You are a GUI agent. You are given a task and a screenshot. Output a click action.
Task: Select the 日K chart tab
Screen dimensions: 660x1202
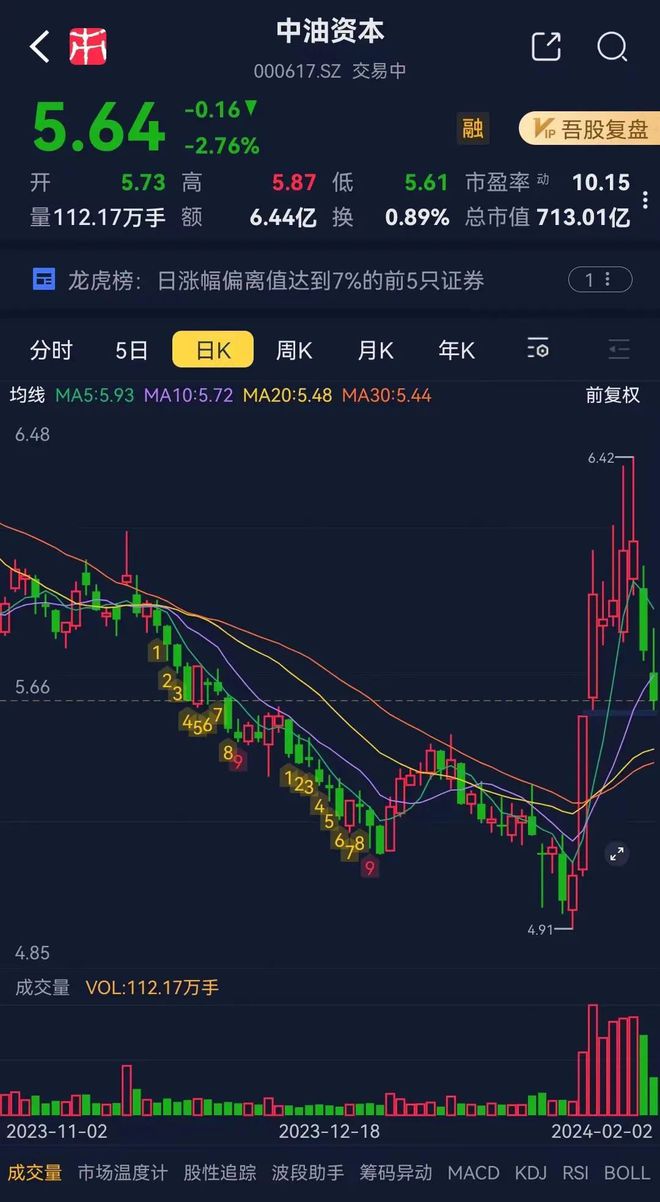click(x=213, y=350)
